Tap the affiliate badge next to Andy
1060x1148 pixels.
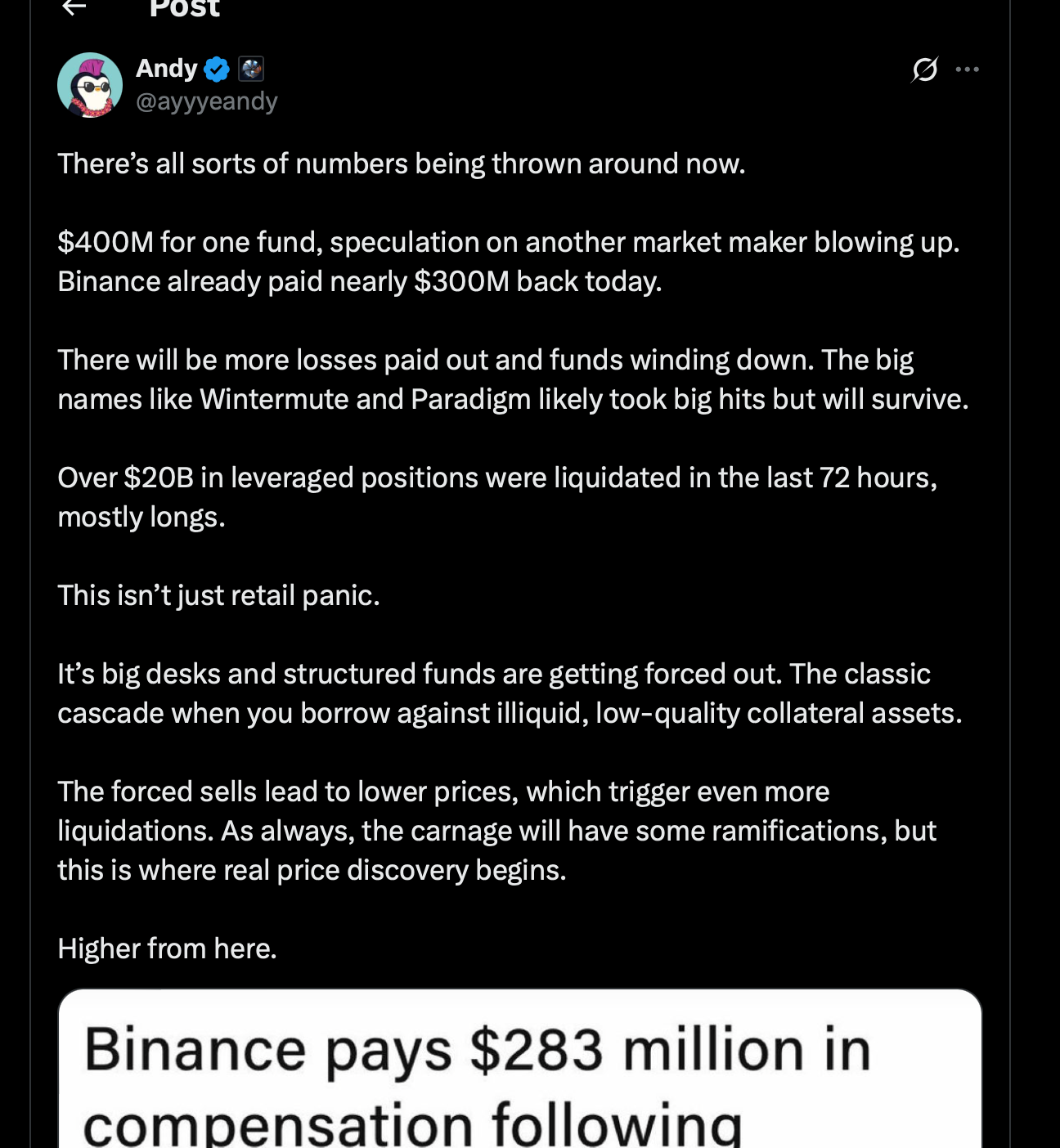[x=251, y=69]
